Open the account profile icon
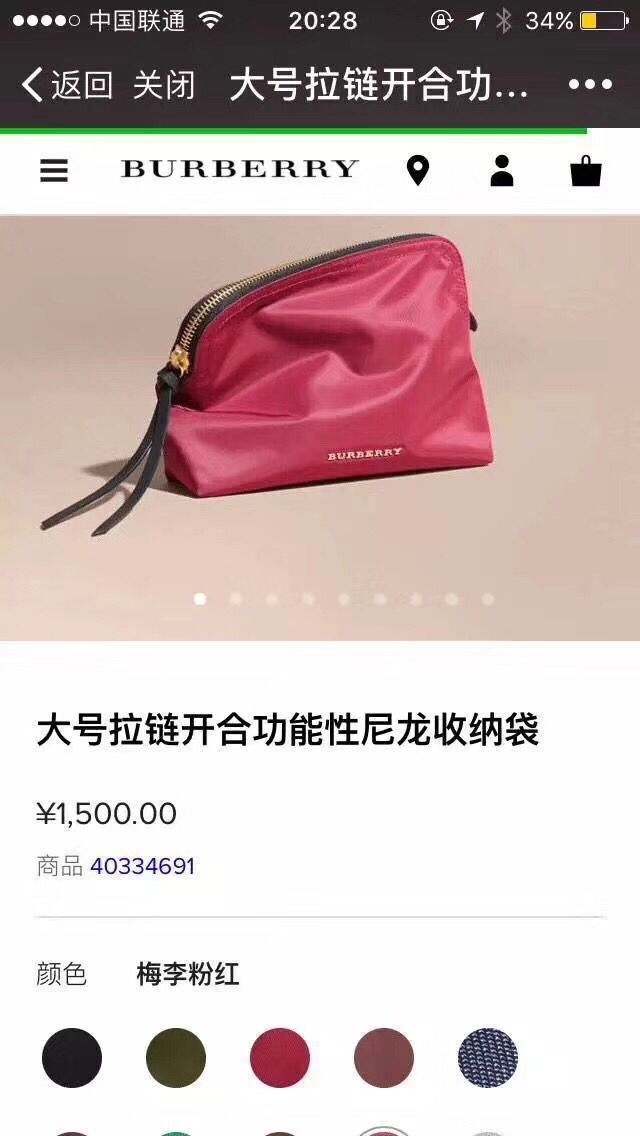This screenshot has width=640, height=1136. point(501,170)
